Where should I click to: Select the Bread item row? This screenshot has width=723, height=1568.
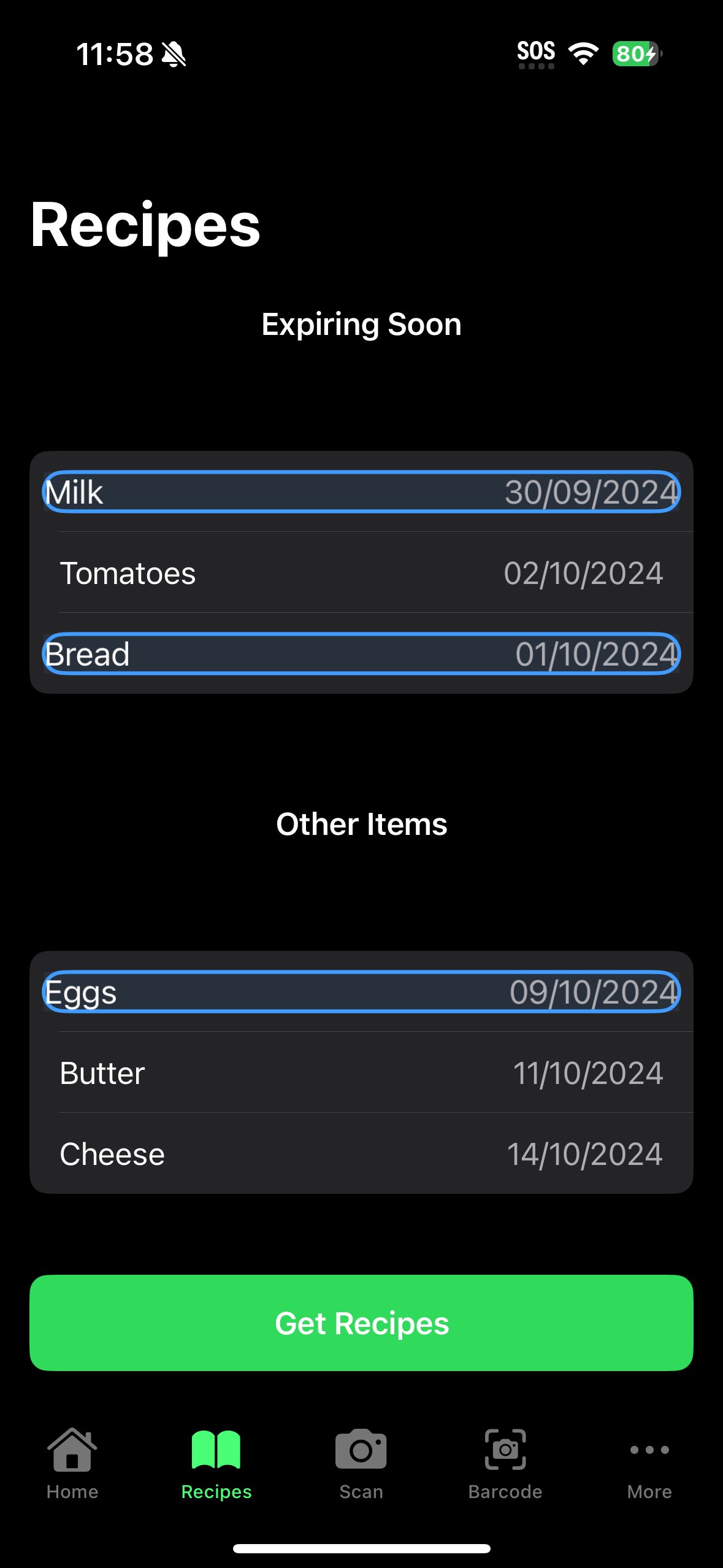click(361, 654)
